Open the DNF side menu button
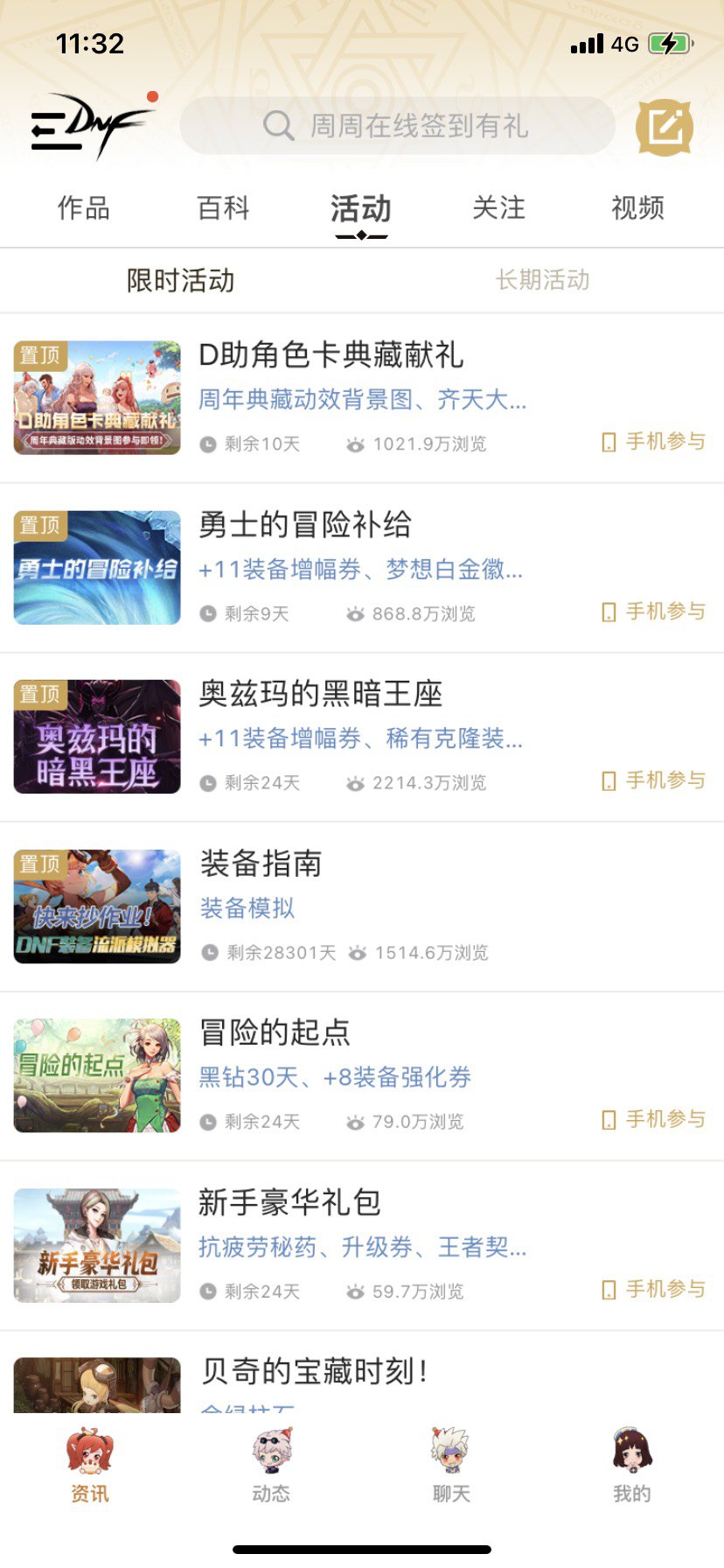 87,128
